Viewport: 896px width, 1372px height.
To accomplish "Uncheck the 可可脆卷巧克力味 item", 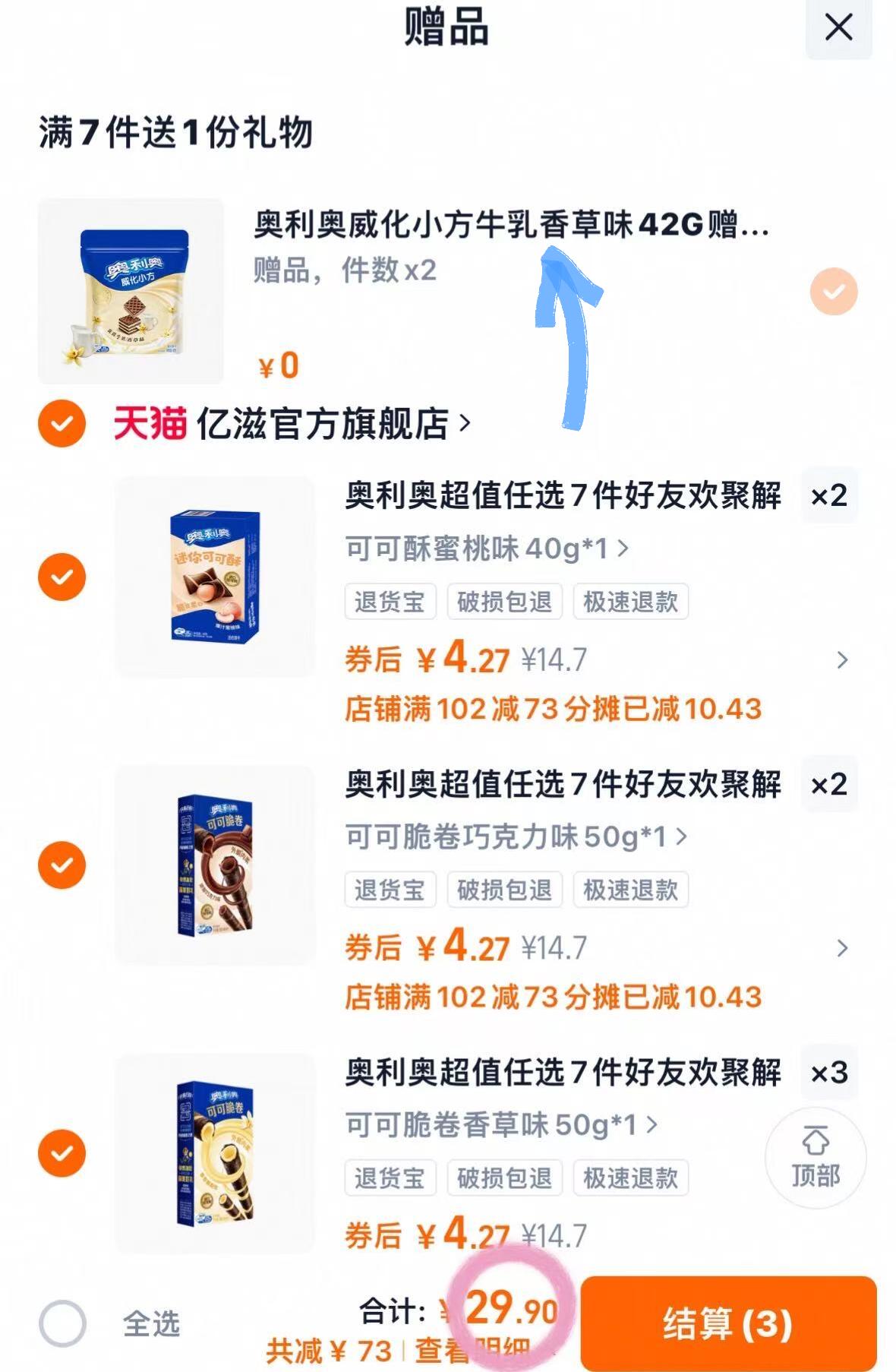I will coord(61,865).
